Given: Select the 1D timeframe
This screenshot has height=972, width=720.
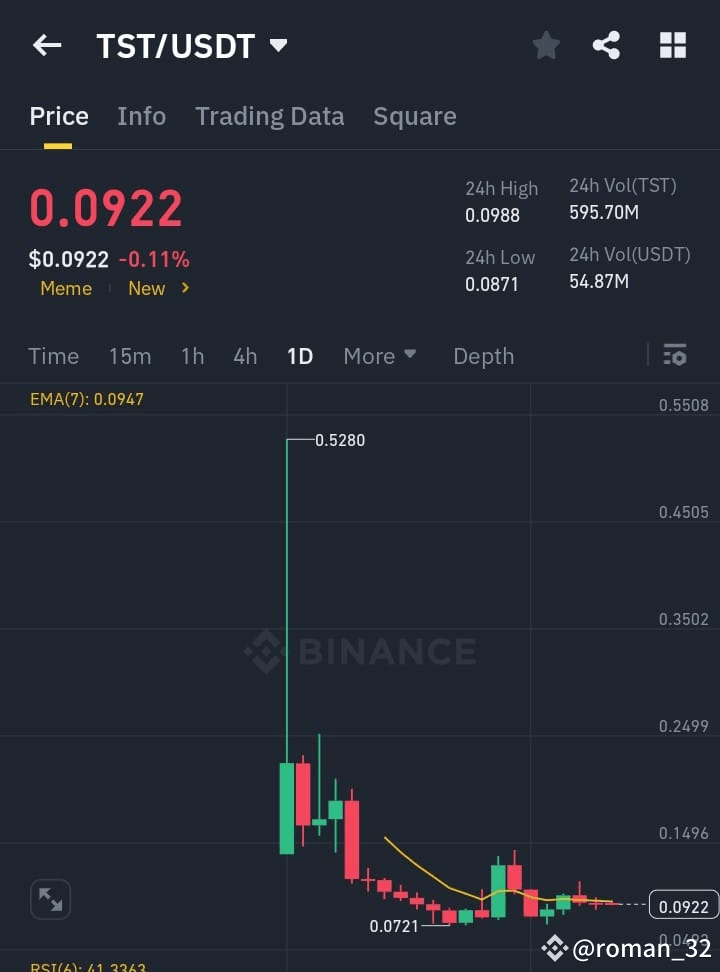Looking at the screenshot, I should point(300,356).
